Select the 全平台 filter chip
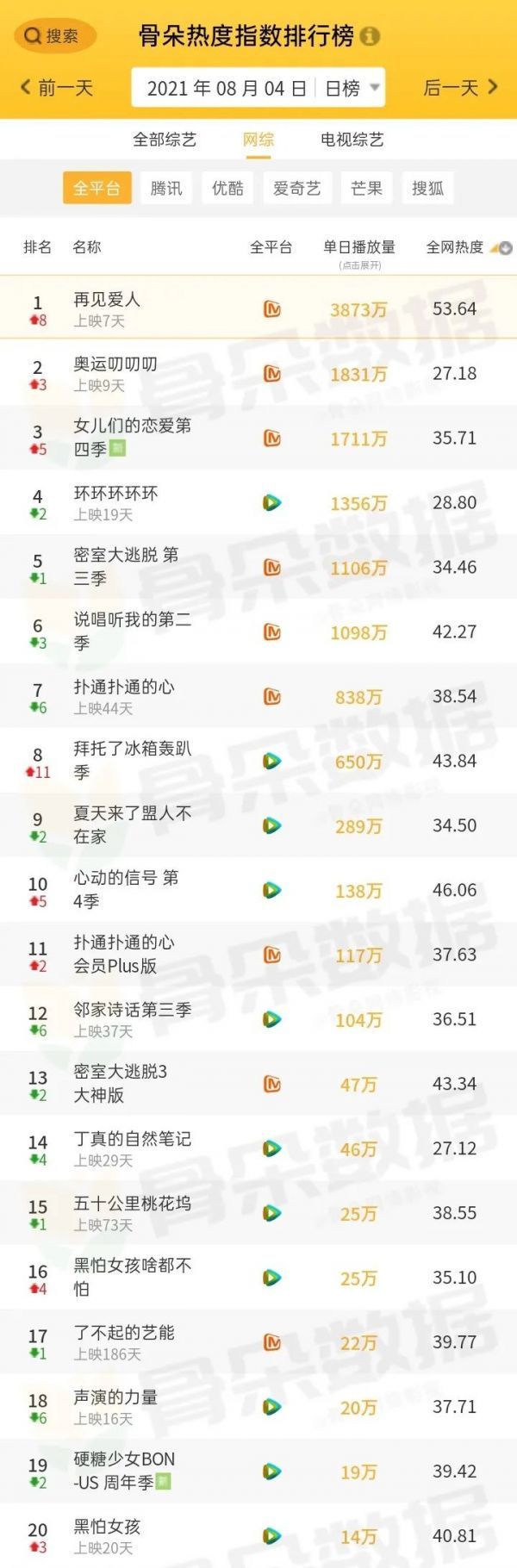 click(97, 189)
